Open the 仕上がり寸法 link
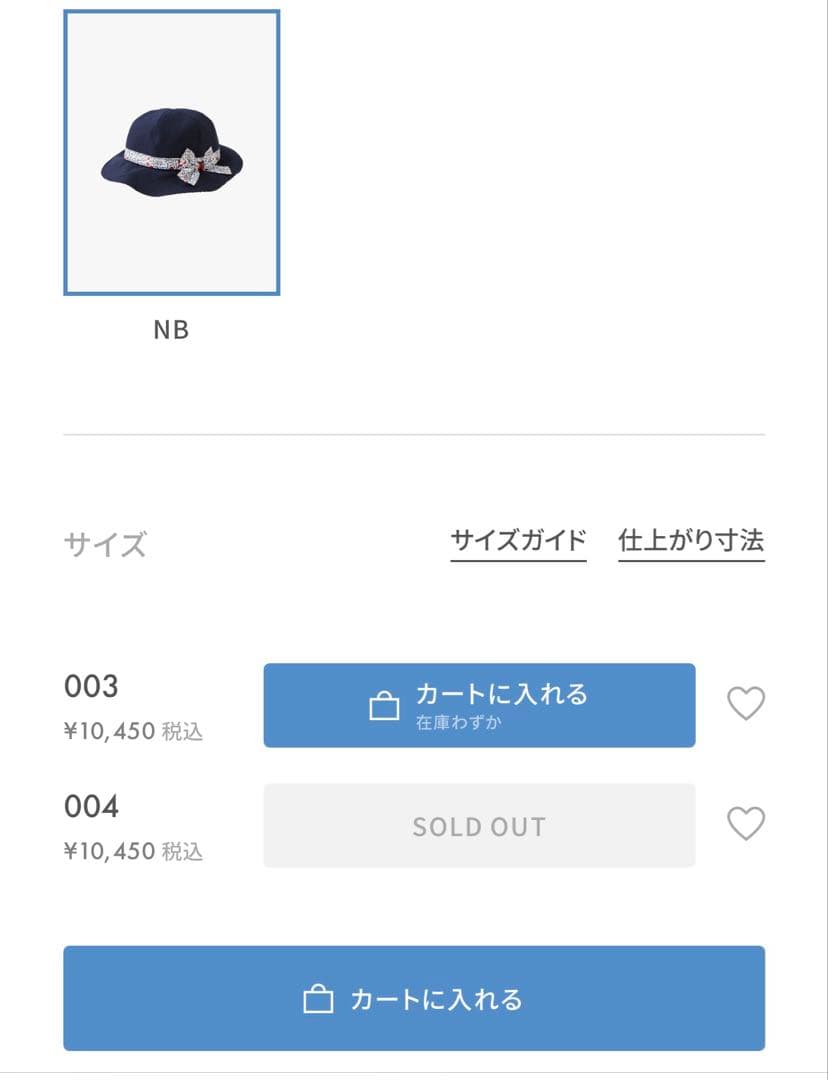828x1080 pixels. 691,542
